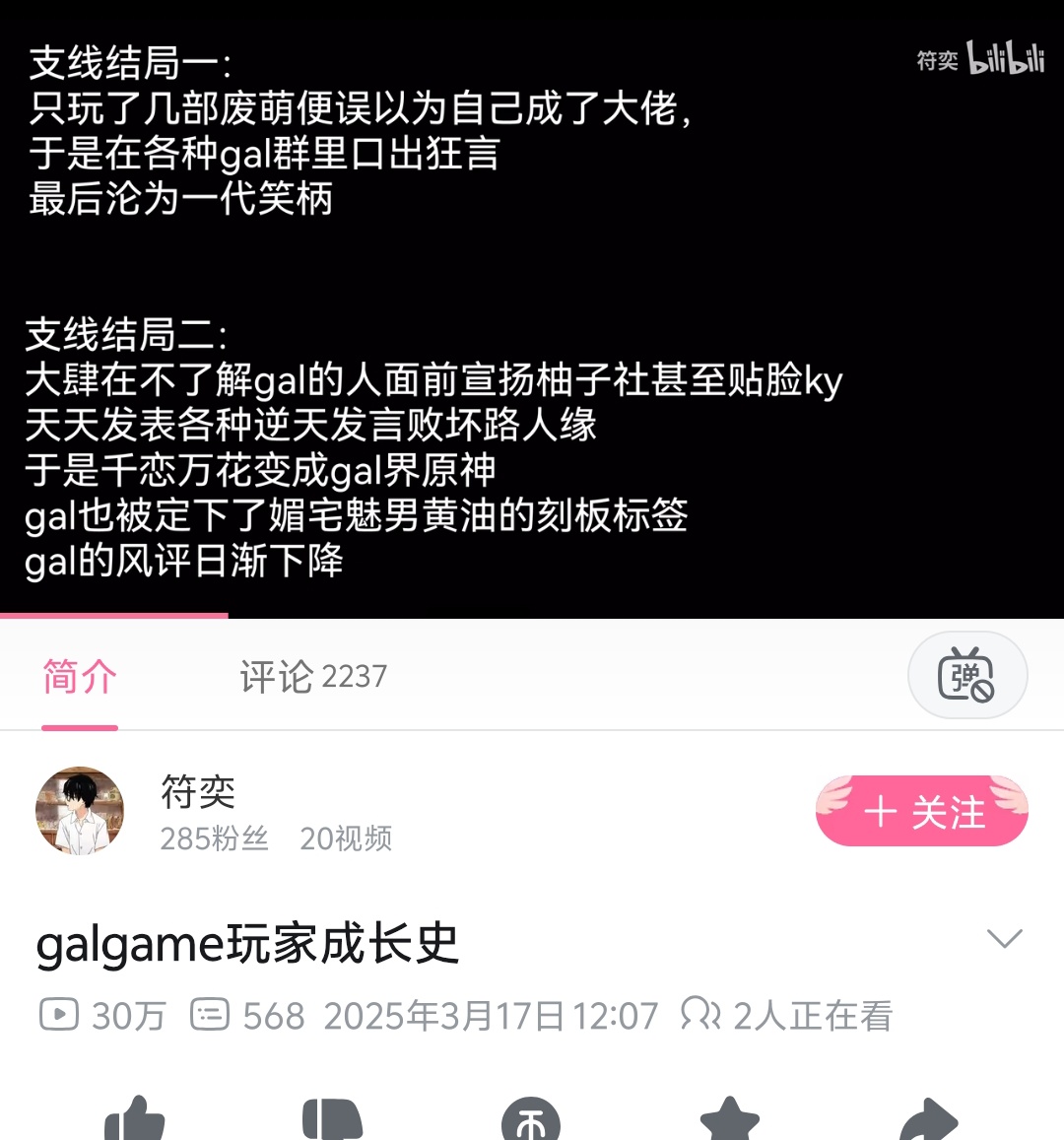
Task: Switch to the 评论 comments tab
Action: coord(313,676)
